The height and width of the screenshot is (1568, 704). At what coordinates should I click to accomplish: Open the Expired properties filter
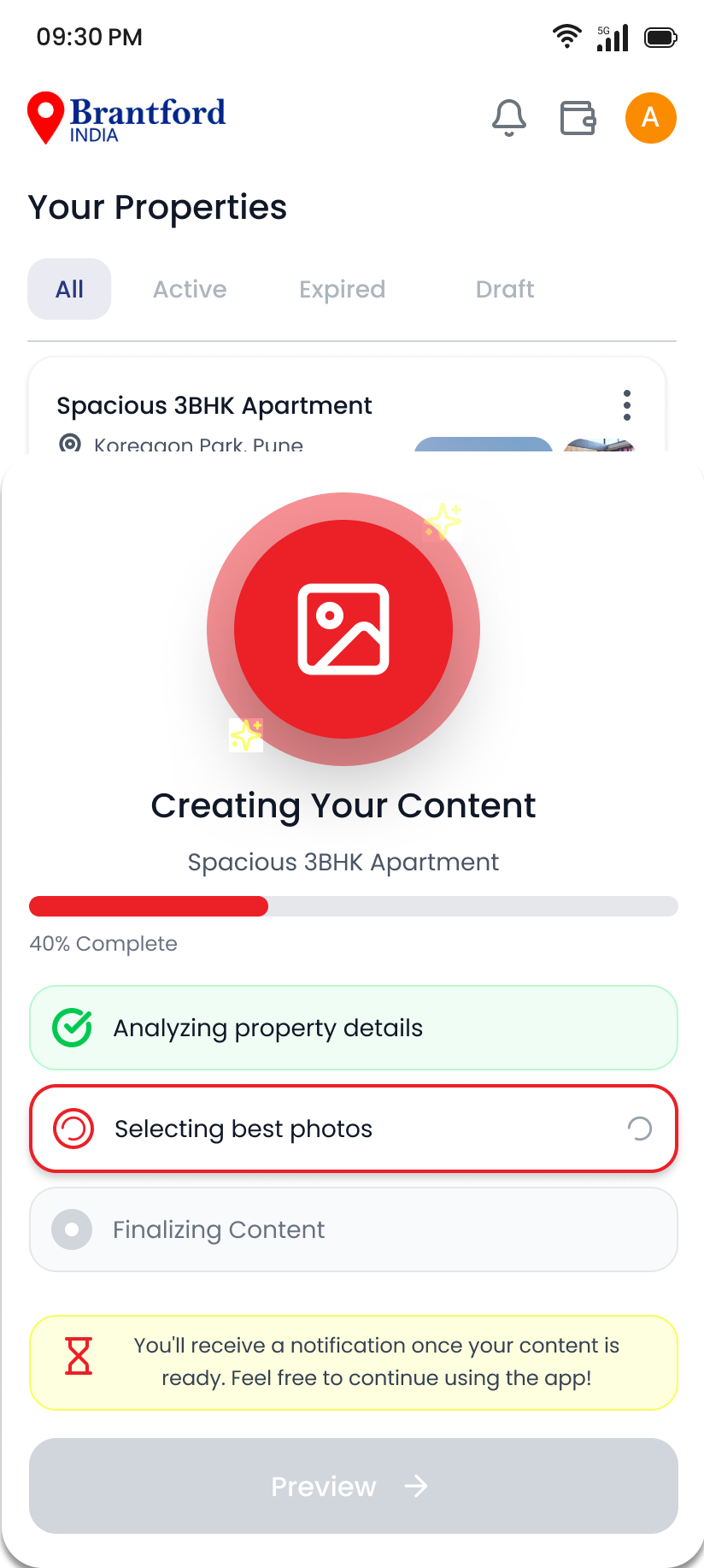[341, 289]
